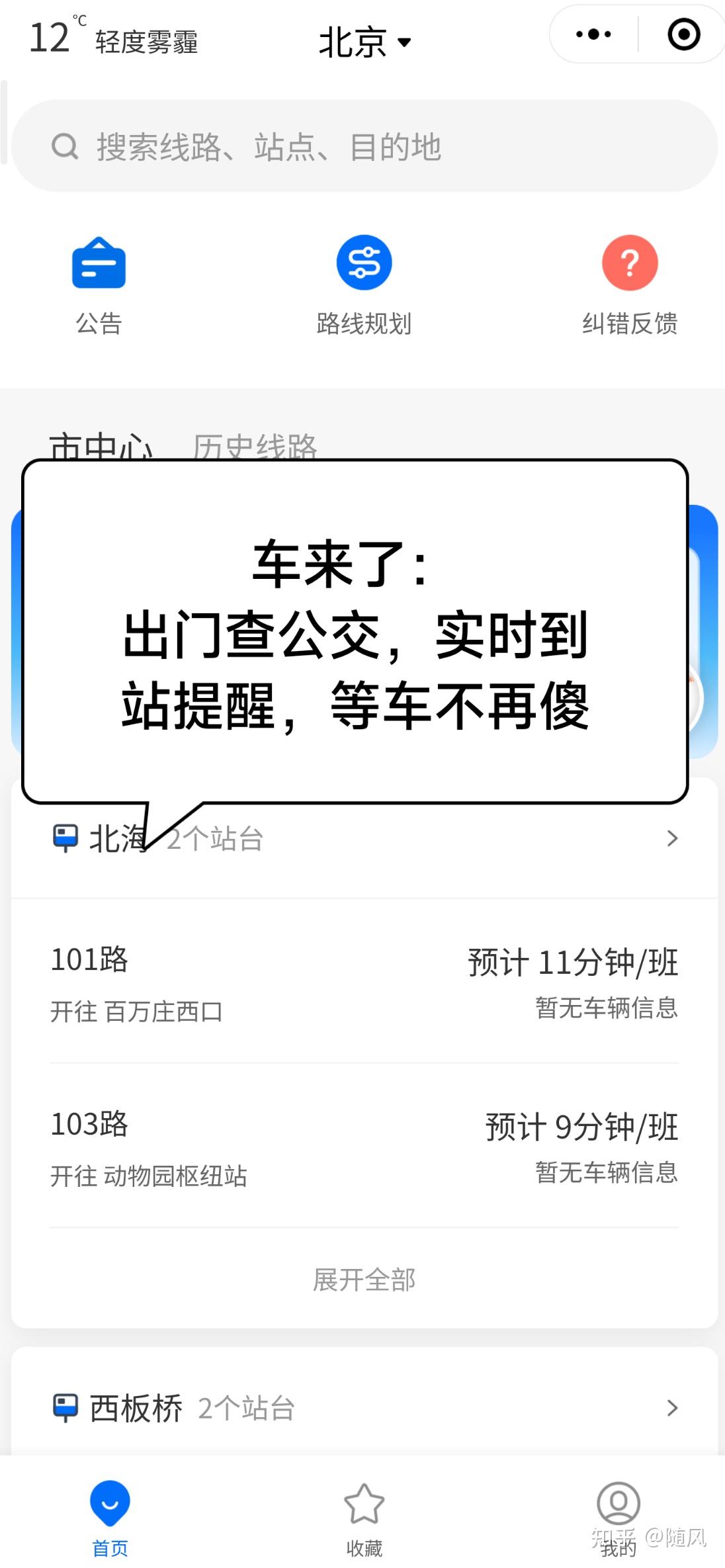Open the 西板桥 station details

pos(364,1408)
